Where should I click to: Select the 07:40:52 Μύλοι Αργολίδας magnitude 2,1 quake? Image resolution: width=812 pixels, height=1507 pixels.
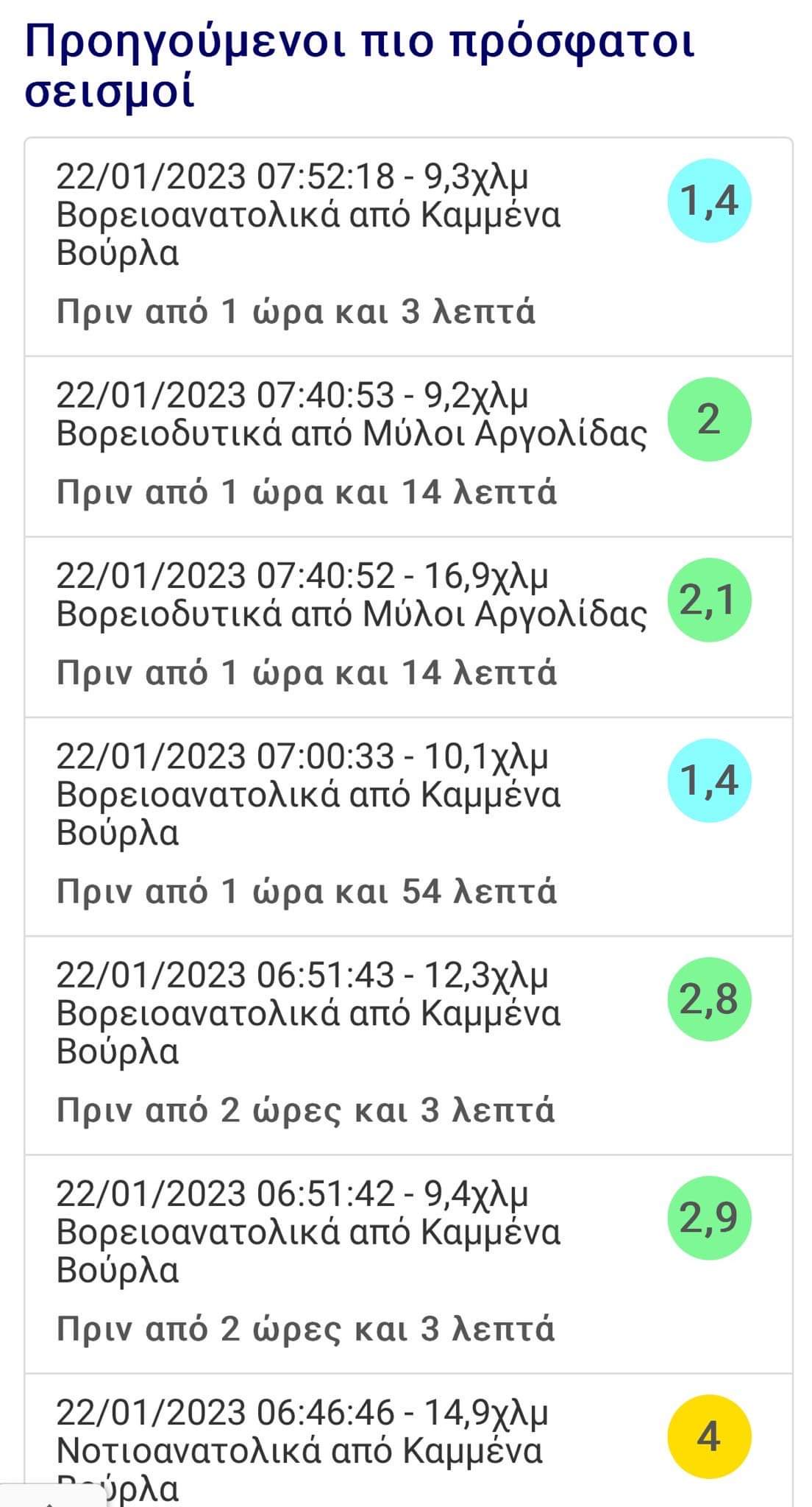tap(408, 627)
